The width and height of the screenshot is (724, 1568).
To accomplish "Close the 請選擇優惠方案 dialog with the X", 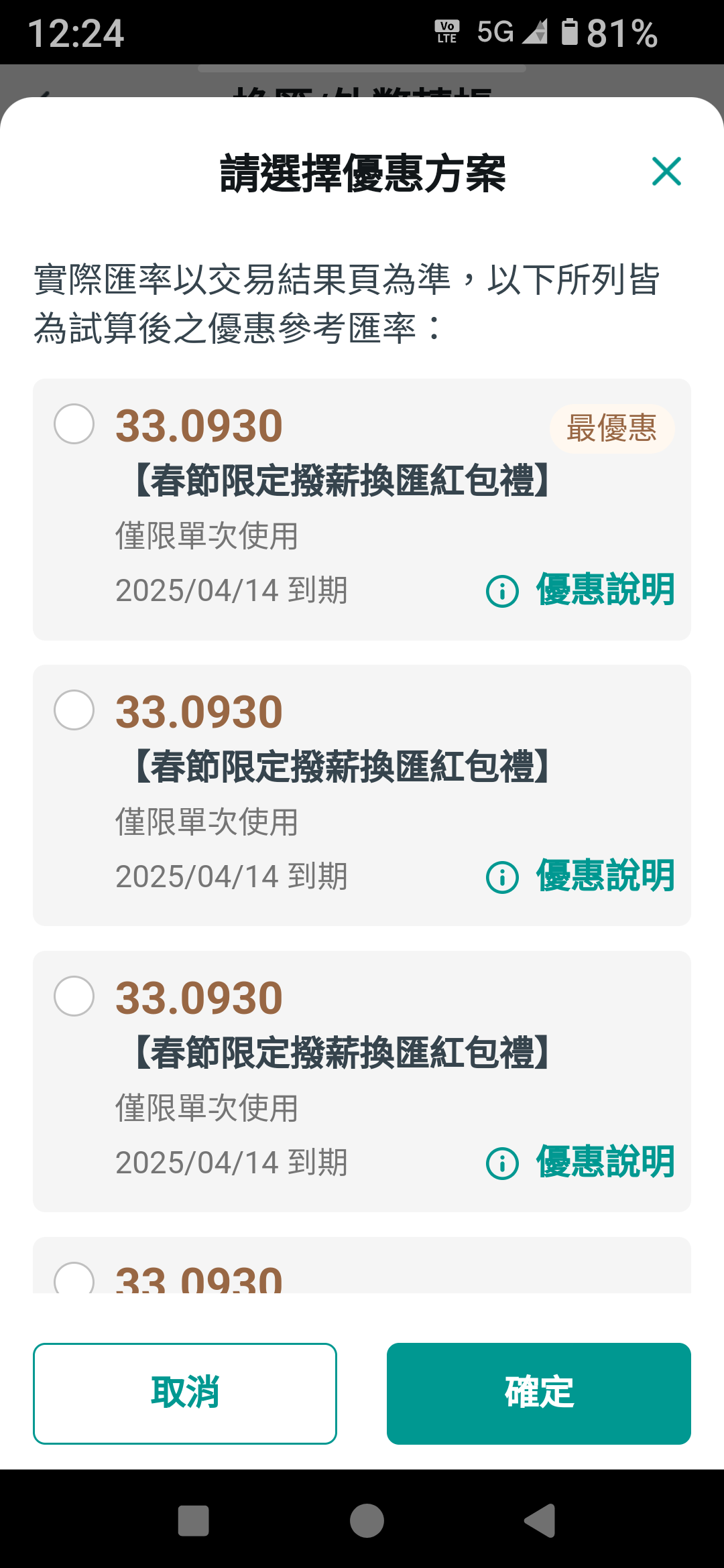I will click(666, 172).
